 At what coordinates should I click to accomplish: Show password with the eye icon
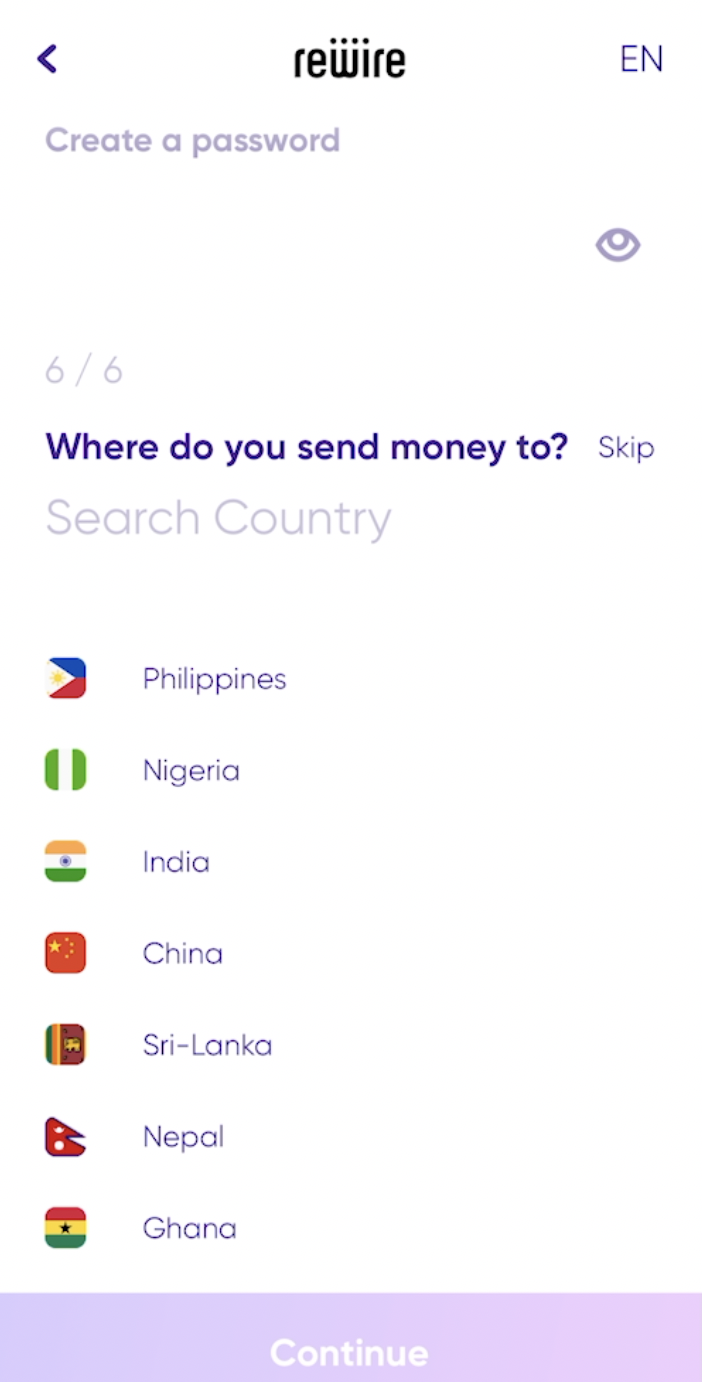pyautogui.click(x=618, y=244)
